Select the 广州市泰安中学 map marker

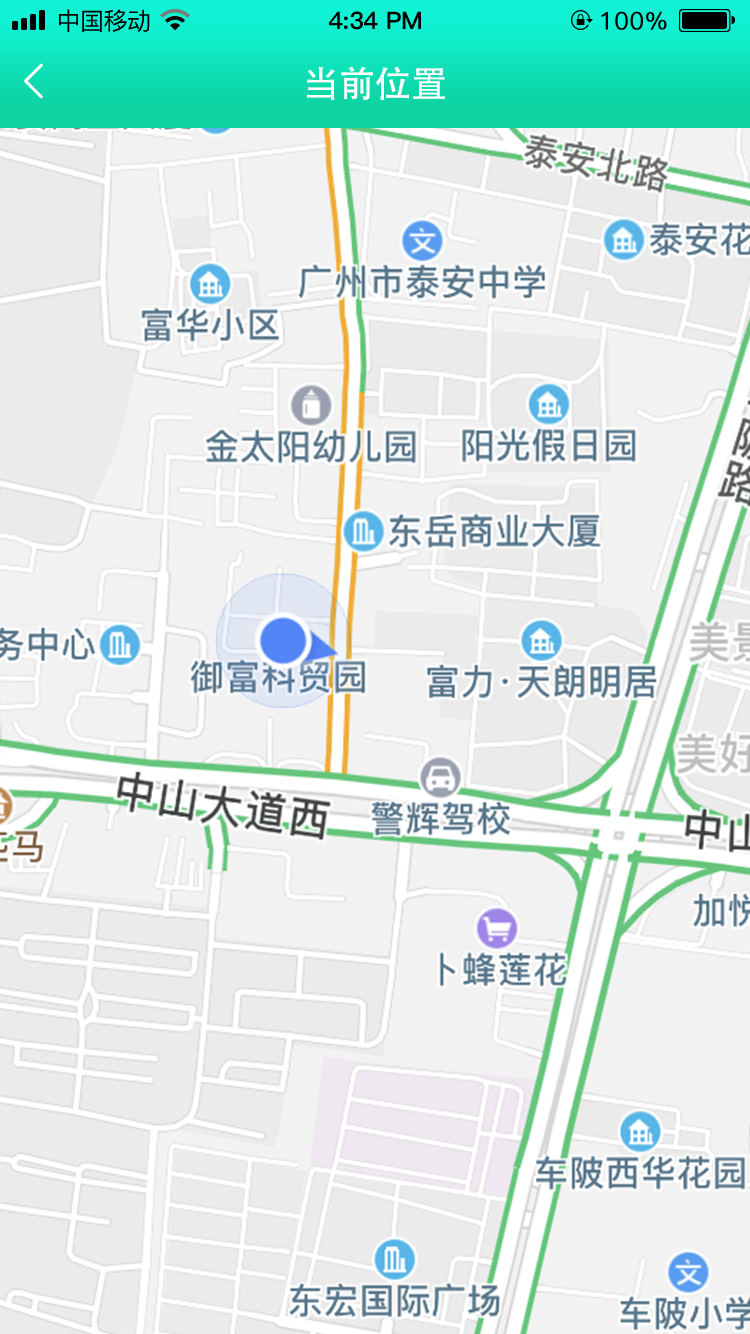pyautogui.click(x=422, y=241)
